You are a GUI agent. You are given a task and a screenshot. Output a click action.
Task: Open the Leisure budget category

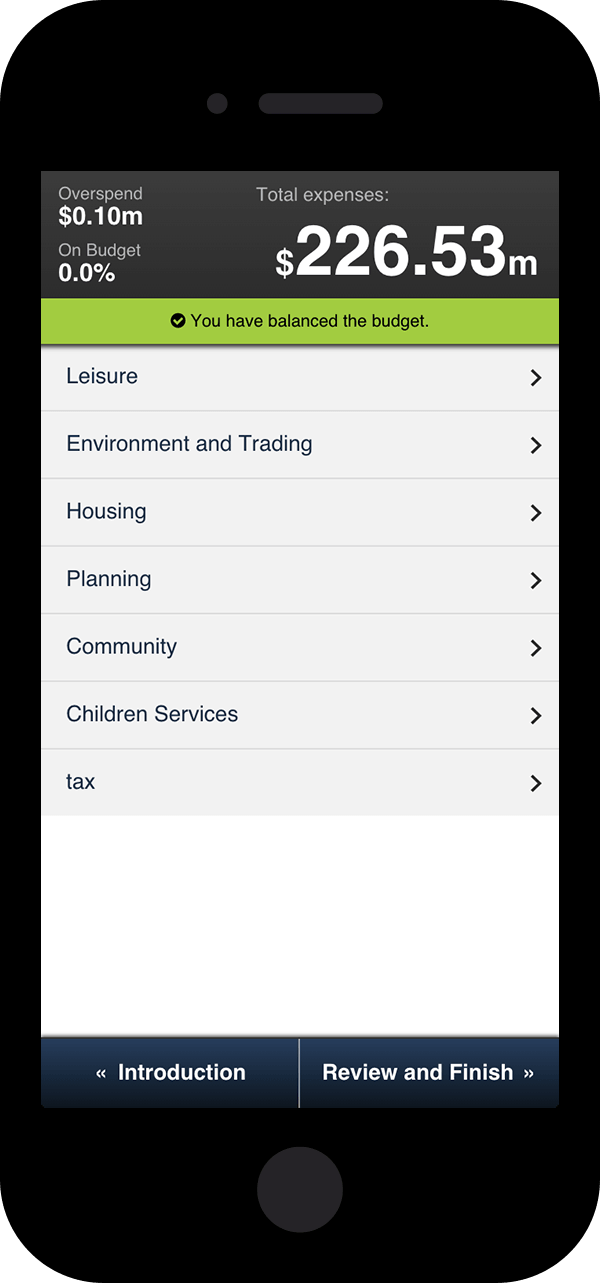coord(299,377)
